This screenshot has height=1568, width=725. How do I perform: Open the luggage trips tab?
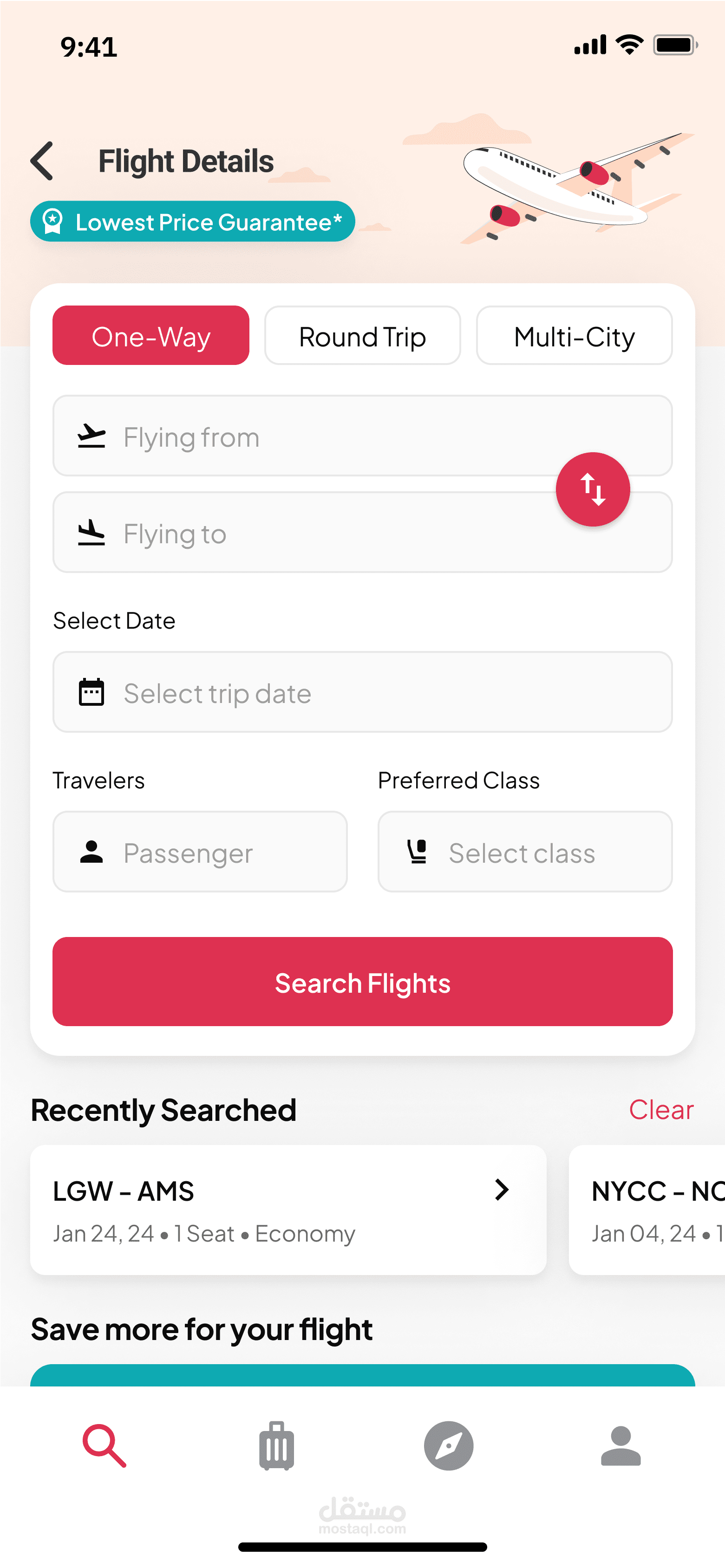coord(276,1445)
